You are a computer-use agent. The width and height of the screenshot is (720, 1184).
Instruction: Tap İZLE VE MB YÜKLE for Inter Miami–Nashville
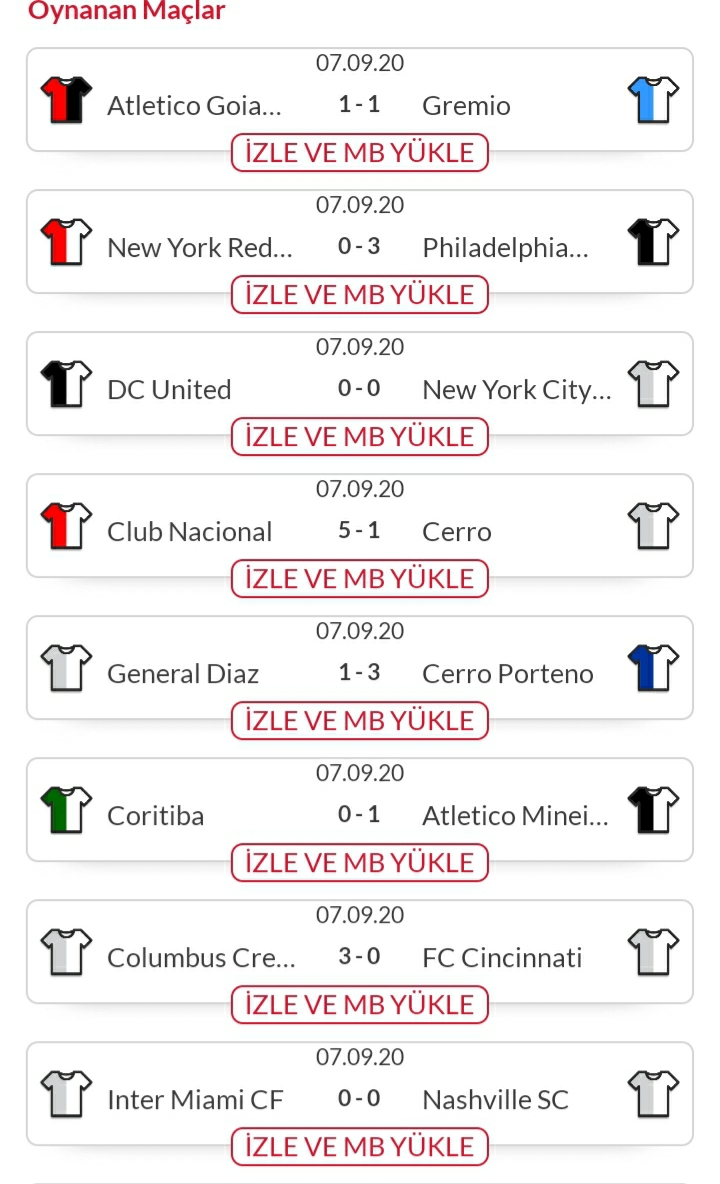pos(359,1146)
